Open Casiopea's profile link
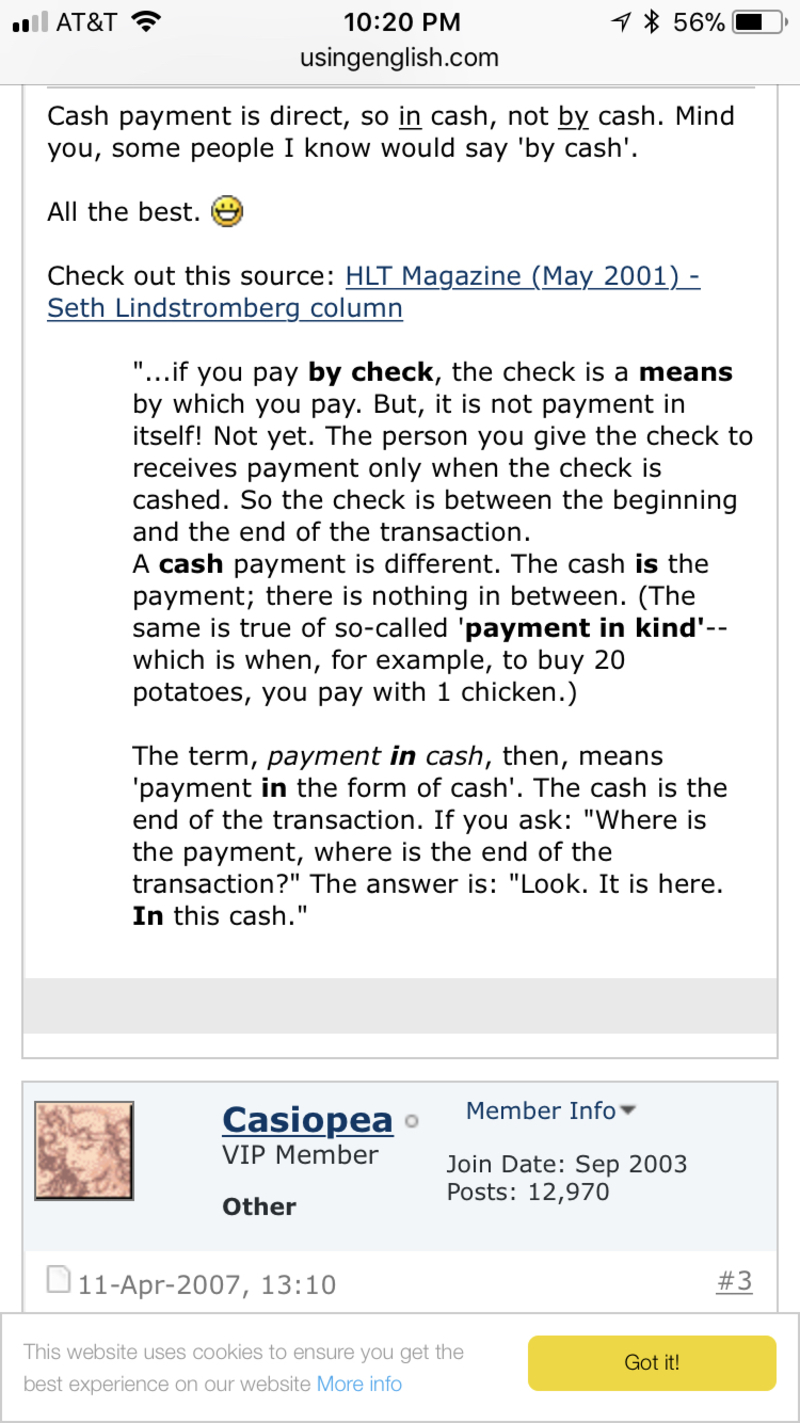This screenshot has width=800, height=1423. 307,1119
